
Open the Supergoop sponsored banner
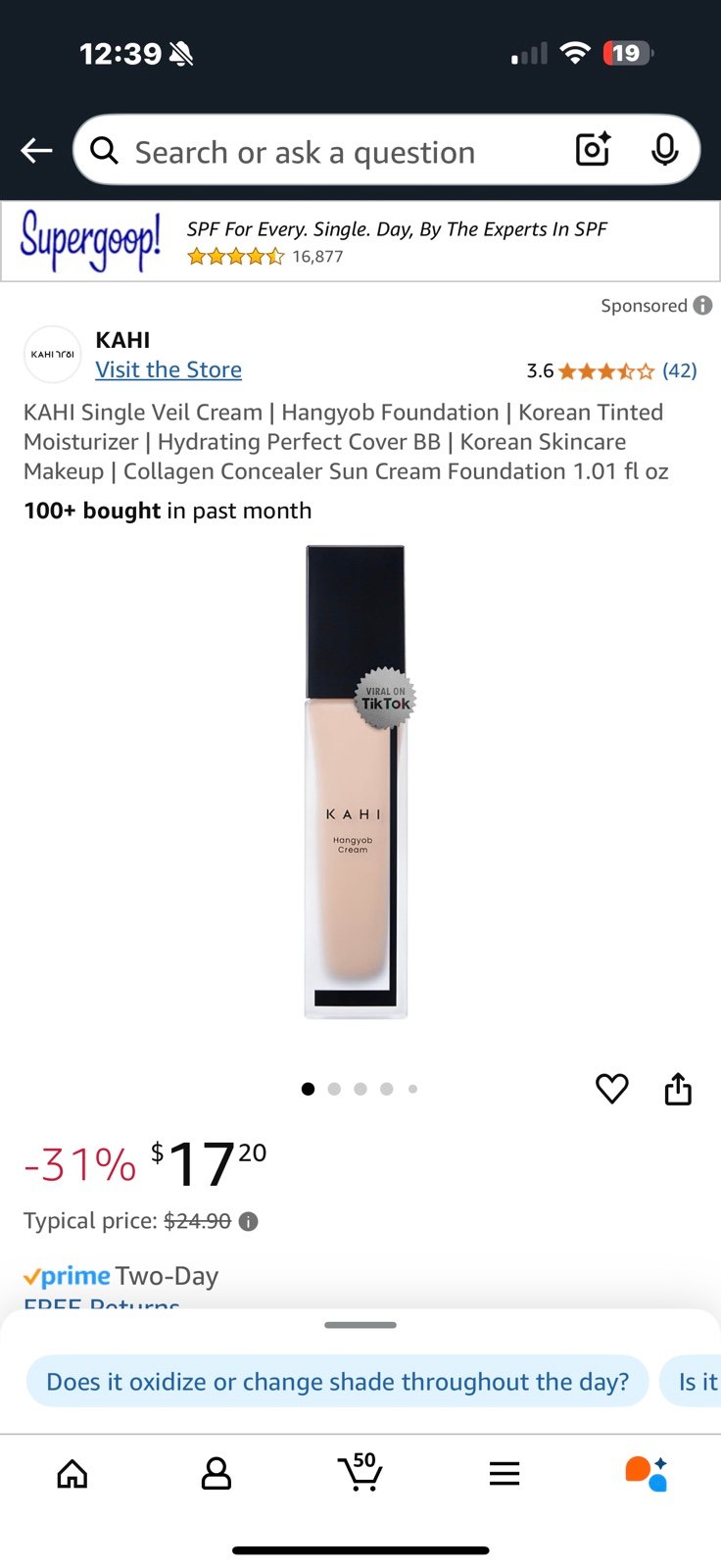pyautogui.click(x=360, y=241)
